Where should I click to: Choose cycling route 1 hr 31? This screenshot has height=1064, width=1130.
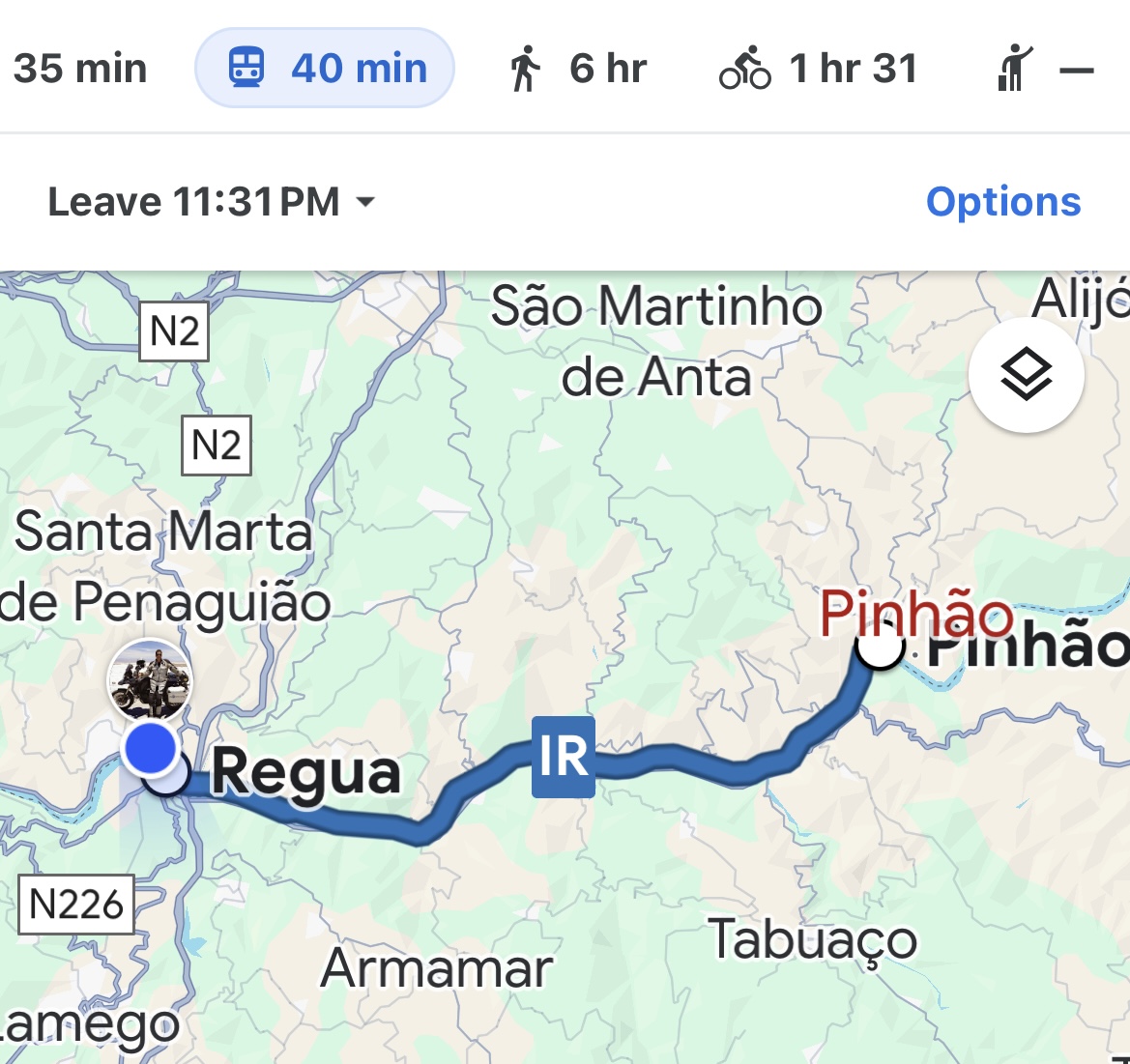818,69
